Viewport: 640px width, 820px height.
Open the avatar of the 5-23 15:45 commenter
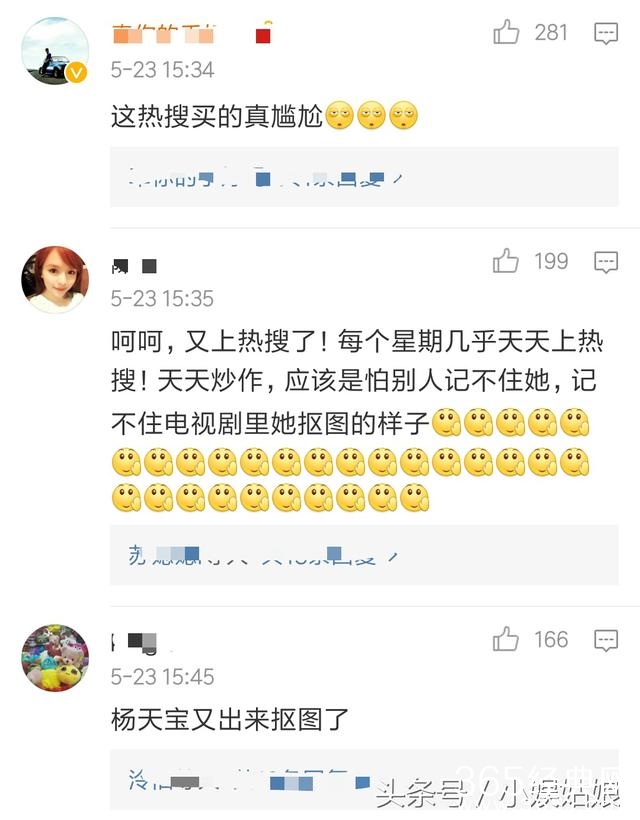coord(55,657)
